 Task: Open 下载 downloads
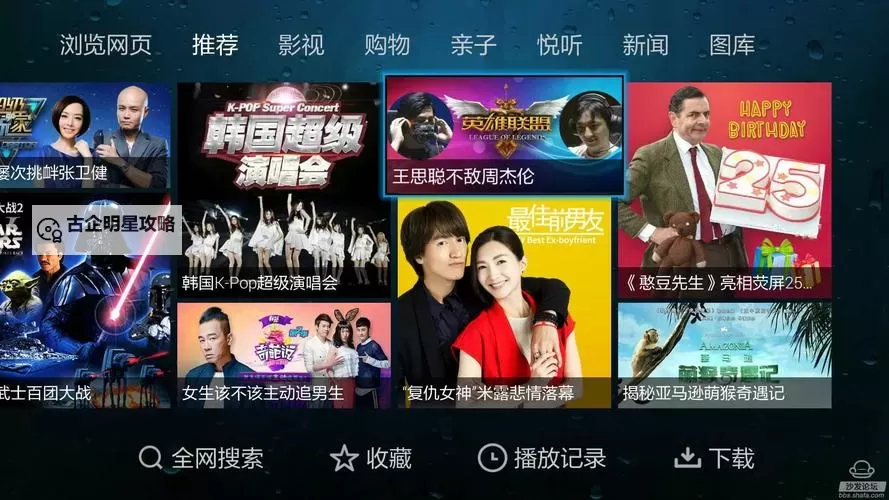(x=714, y=458)
